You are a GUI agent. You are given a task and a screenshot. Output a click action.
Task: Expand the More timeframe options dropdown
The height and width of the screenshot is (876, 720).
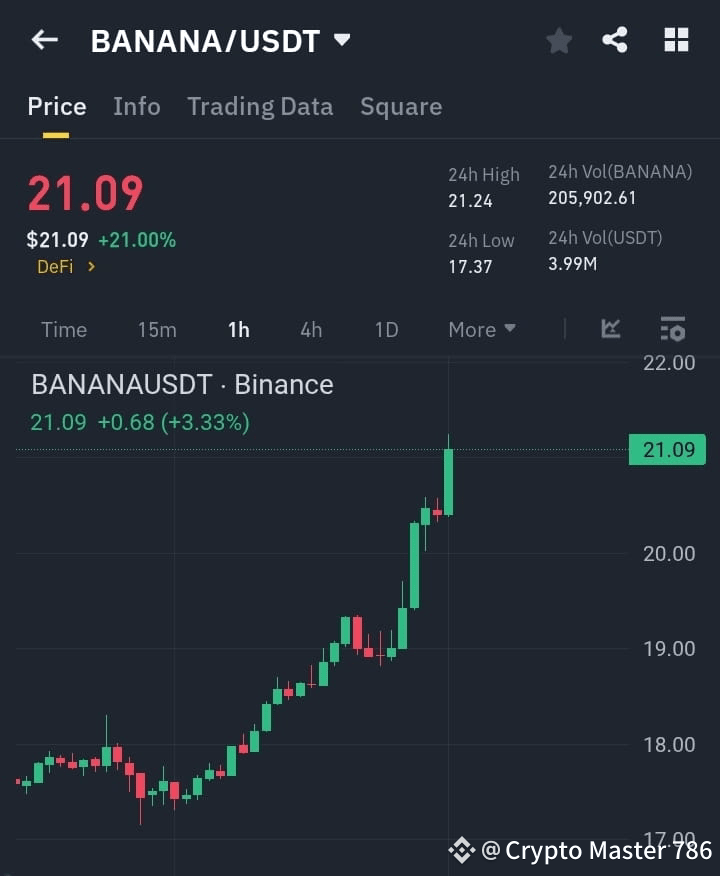pyautogui.click(x=481, y=329)
